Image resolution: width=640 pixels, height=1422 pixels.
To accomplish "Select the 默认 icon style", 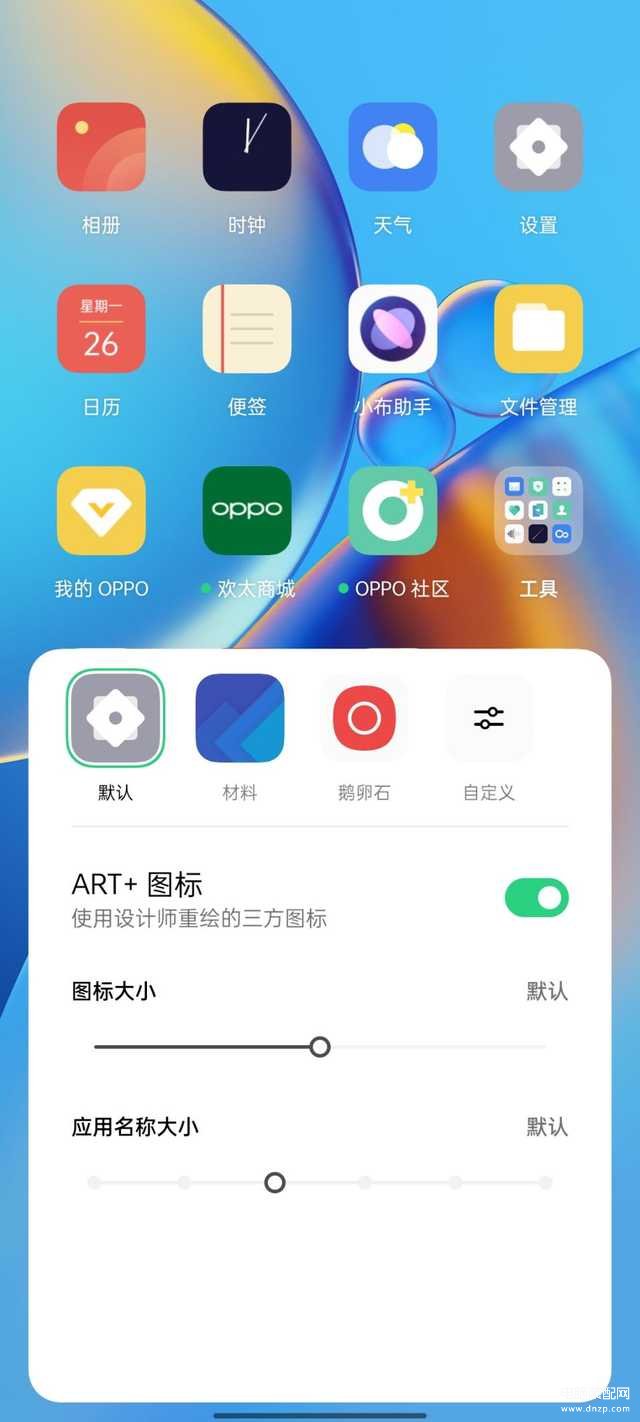I will tap(115, 718).
